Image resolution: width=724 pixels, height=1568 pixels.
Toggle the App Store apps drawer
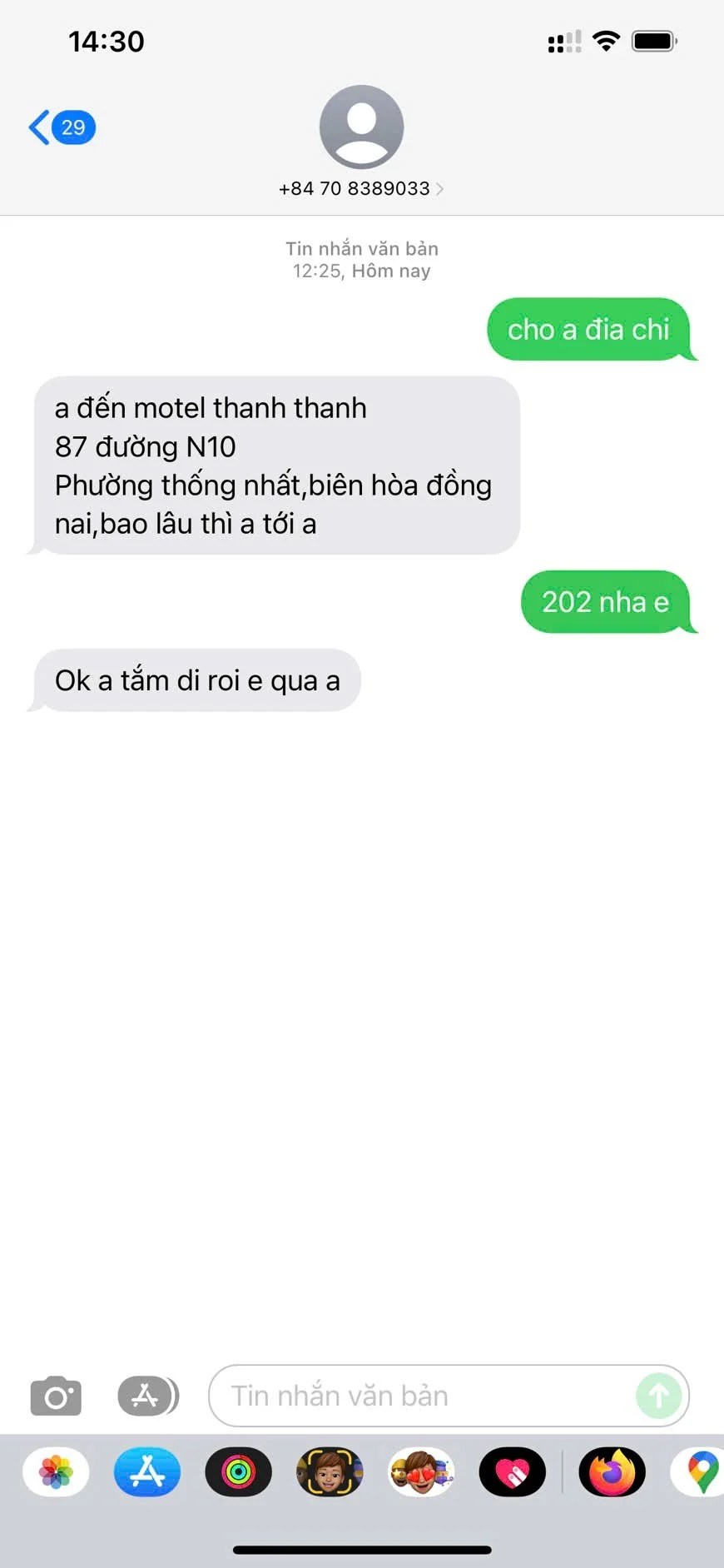coord(147,1396)
